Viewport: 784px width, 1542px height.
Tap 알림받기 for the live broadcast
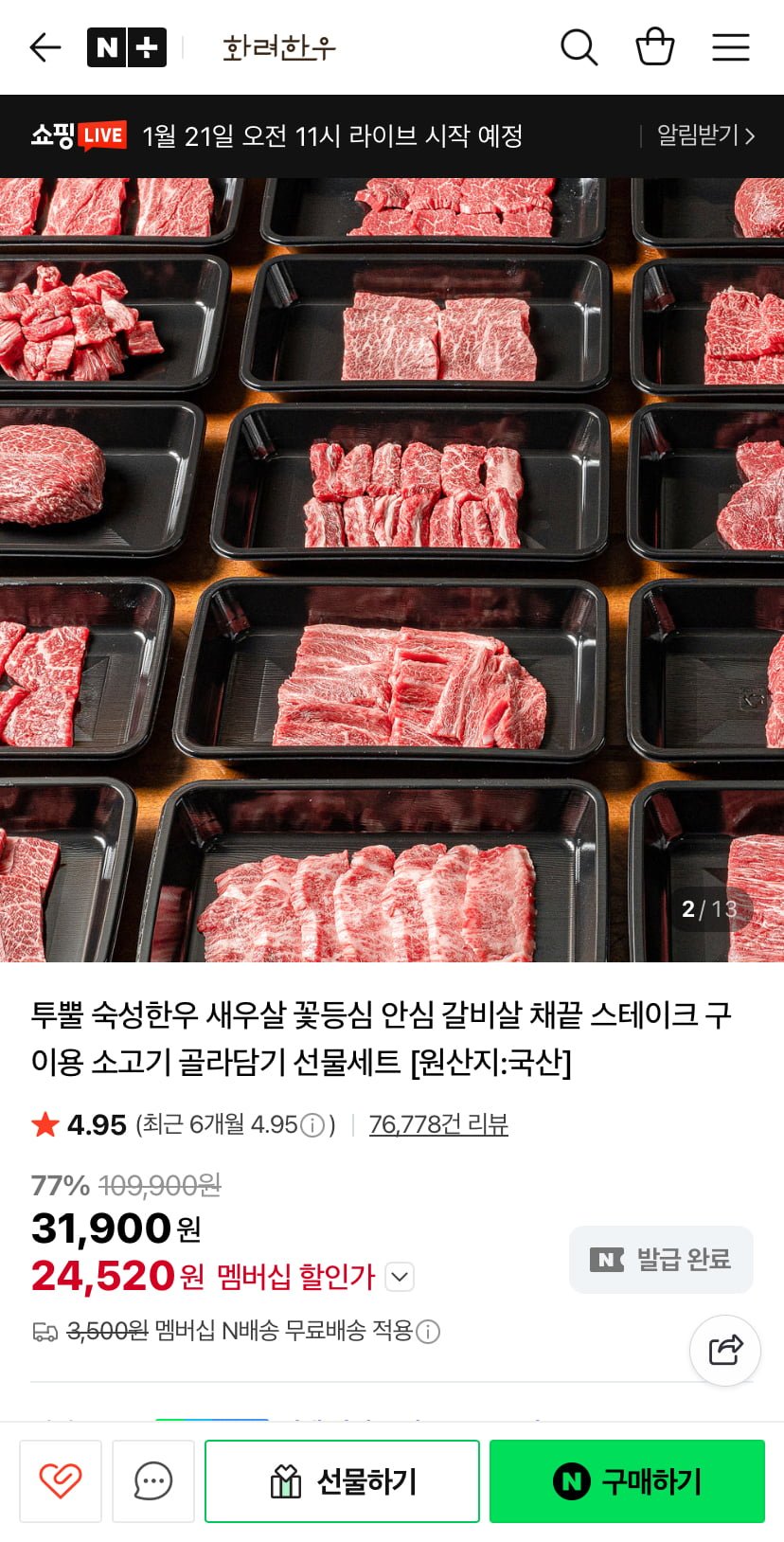pos(706,135)
